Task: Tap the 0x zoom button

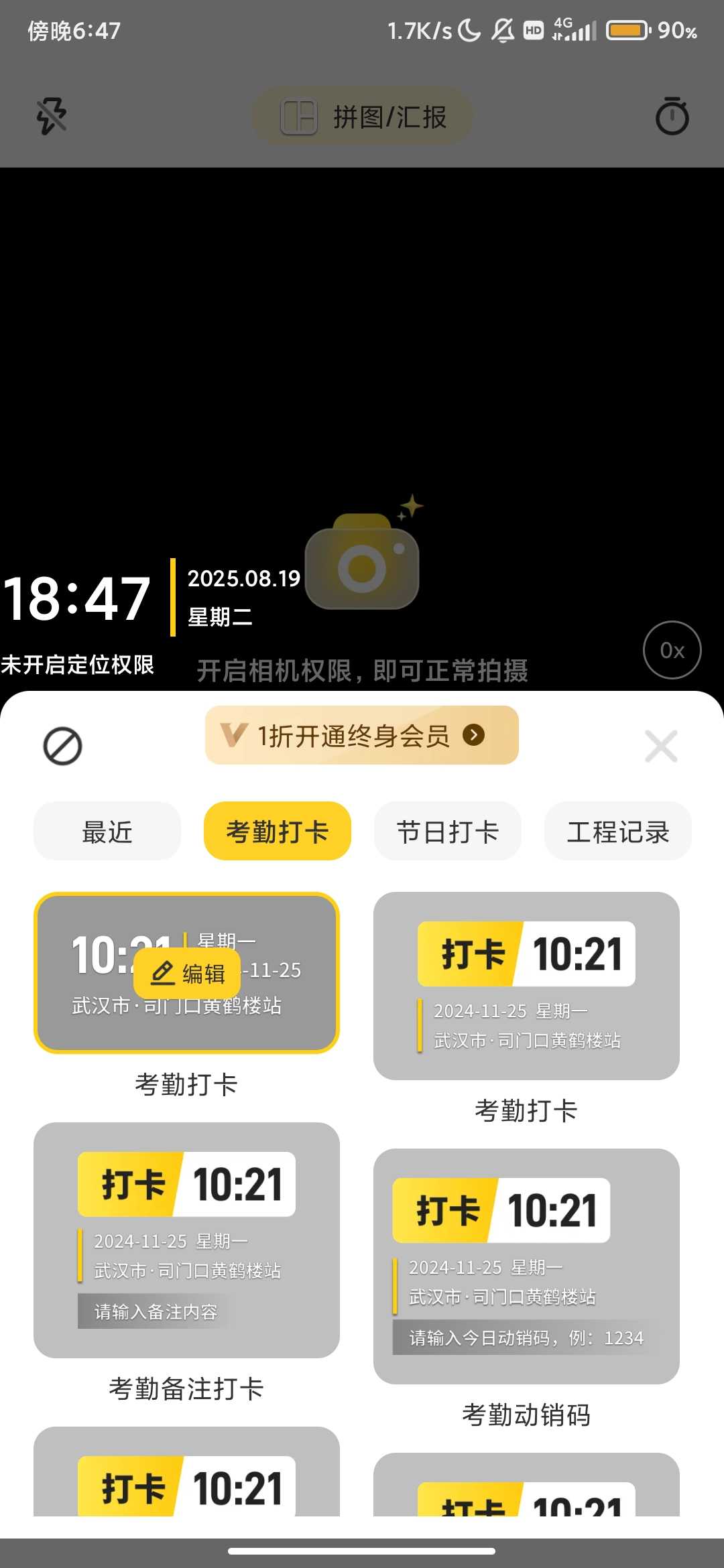Action: [x=672, y=650]
